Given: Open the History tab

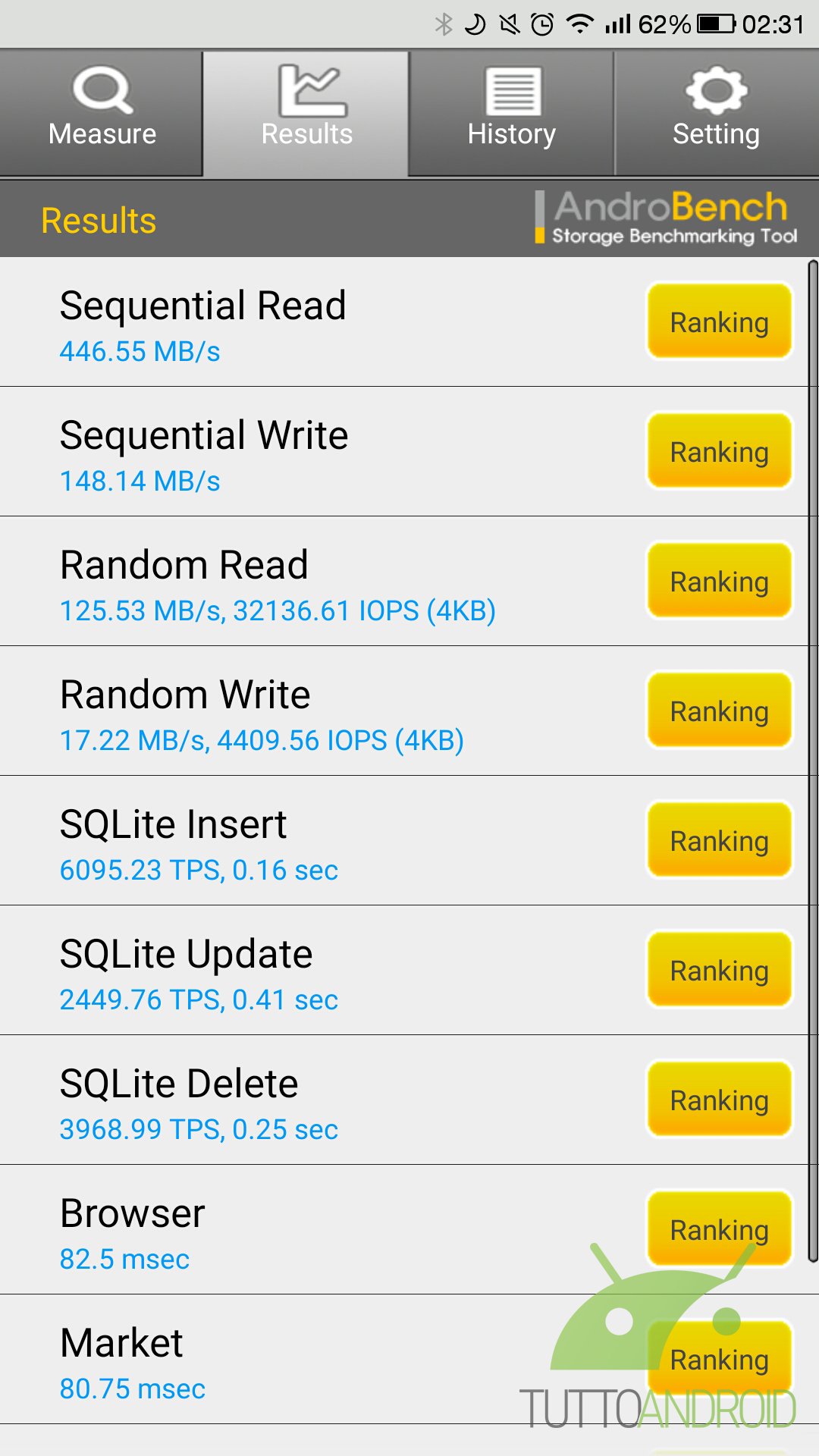Looking at the screenshot, I should click(x=511, y=114).
